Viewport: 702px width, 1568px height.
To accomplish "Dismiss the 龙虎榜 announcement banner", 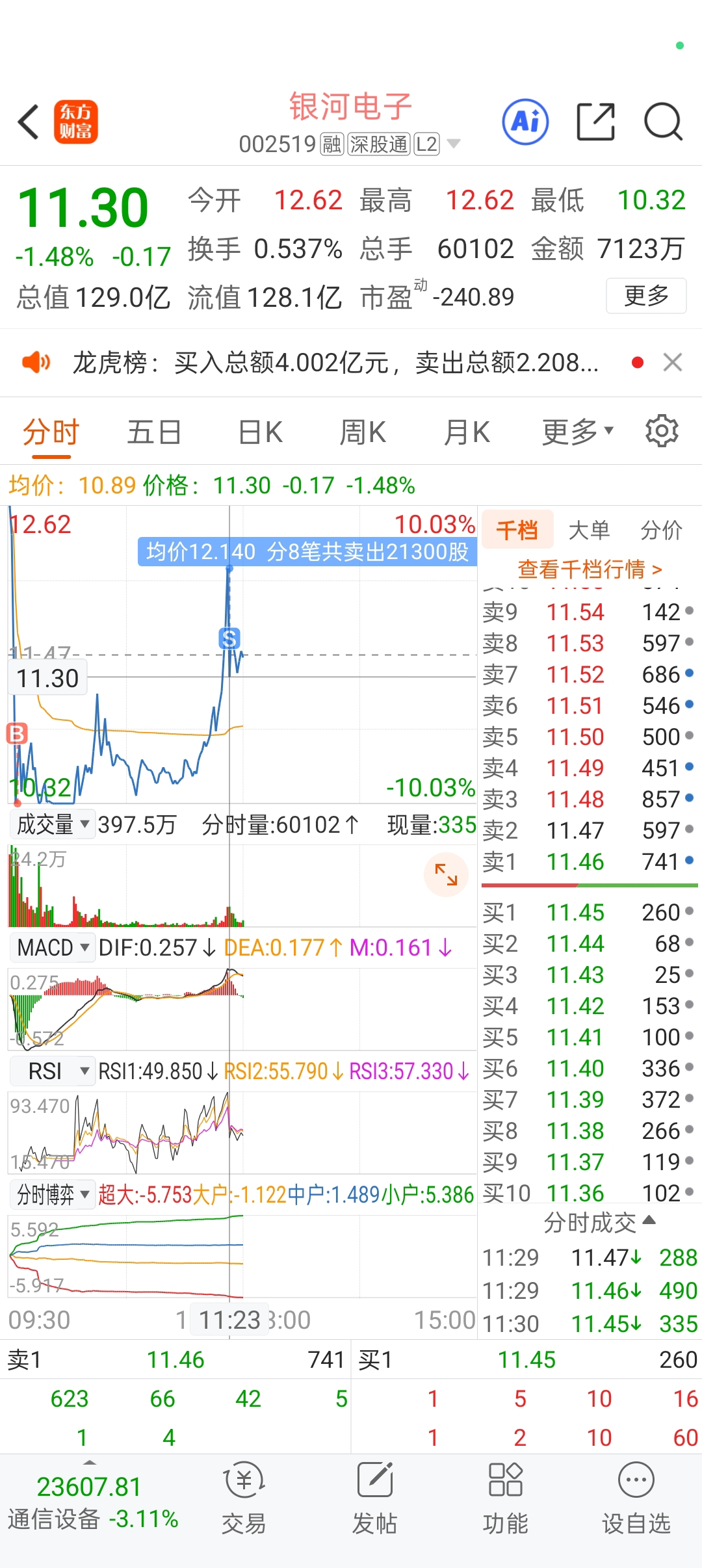I will [673, 362].
